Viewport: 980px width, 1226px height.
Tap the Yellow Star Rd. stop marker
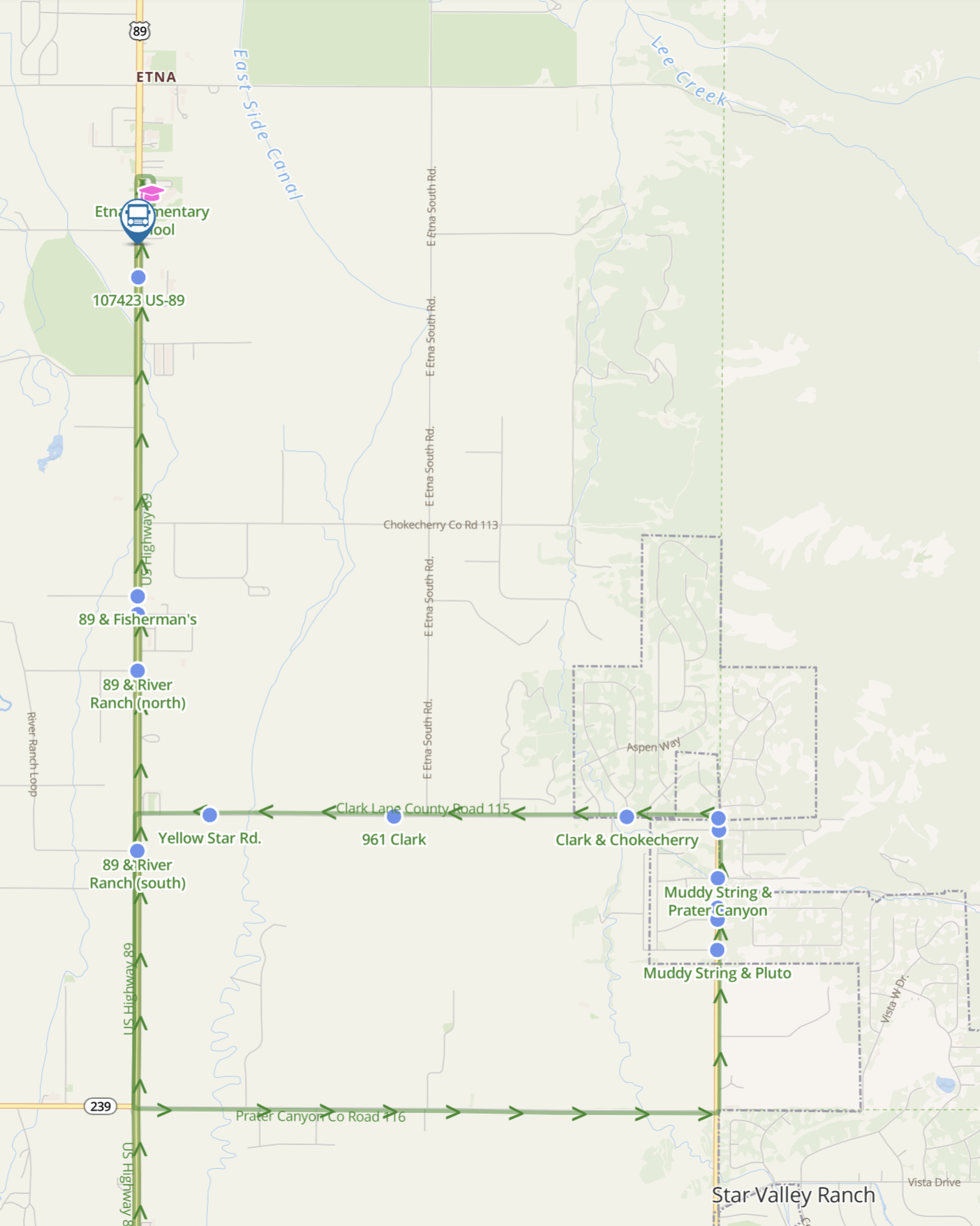[209, 815]
